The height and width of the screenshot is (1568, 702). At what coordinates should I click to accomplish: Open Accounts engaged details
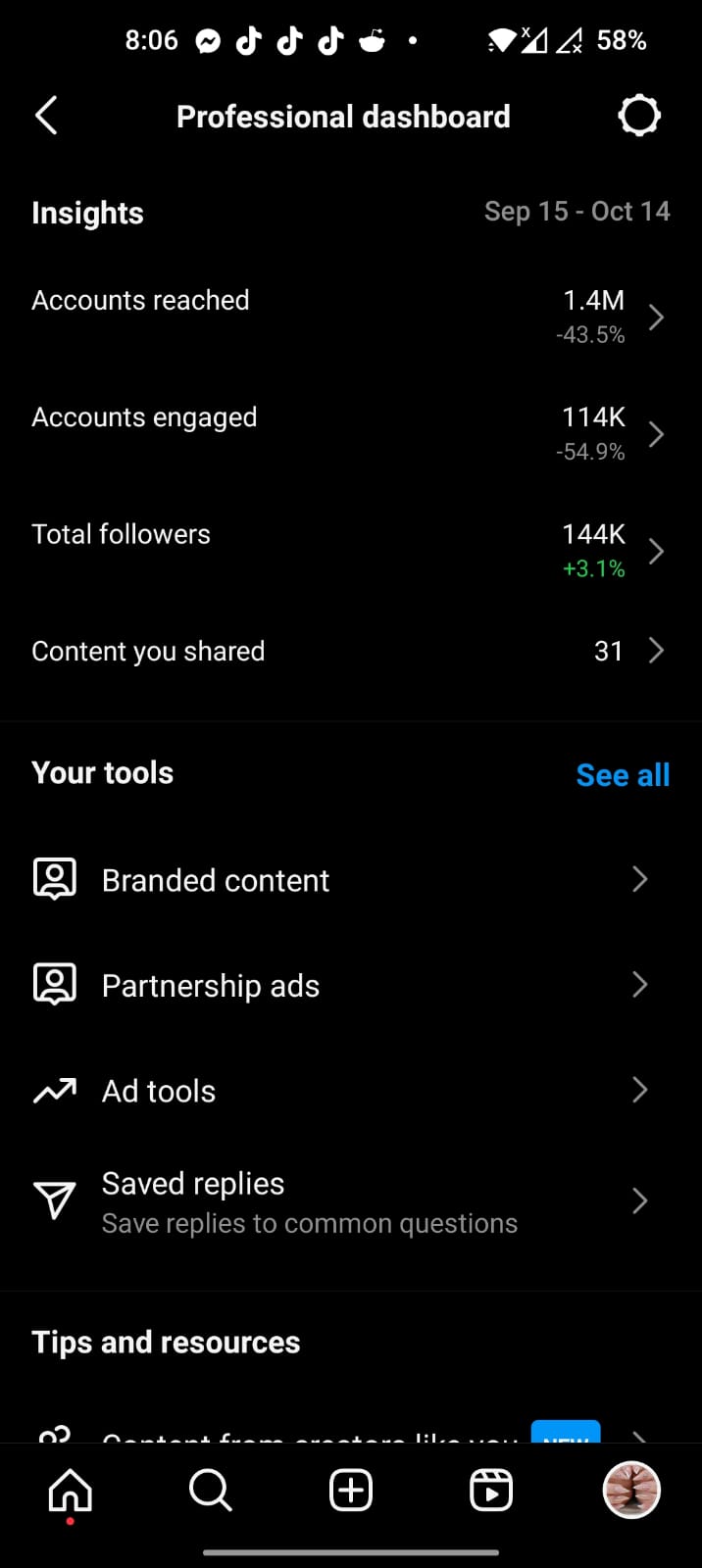[349, 433]
